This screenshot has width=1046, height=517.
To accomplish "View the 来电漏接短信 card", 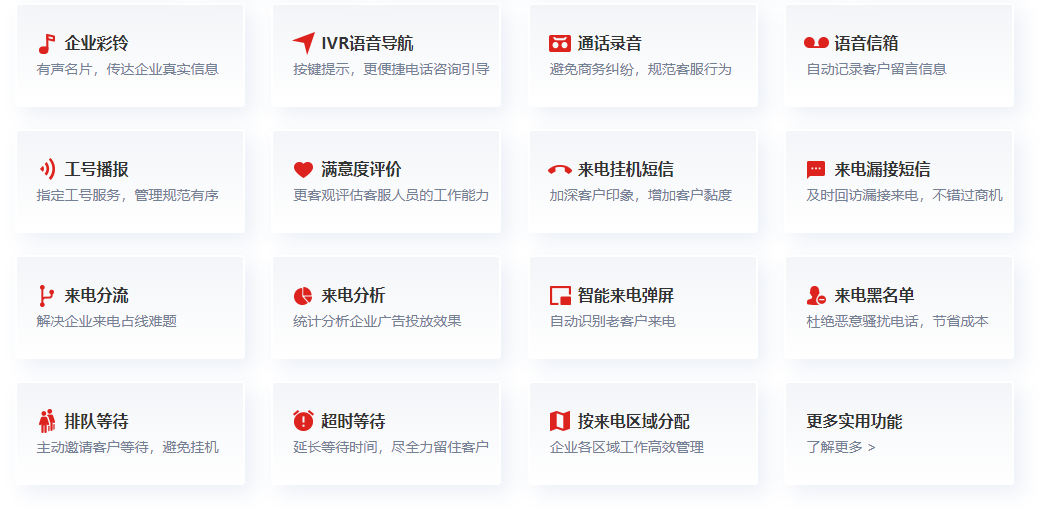I will click(898, 182).
